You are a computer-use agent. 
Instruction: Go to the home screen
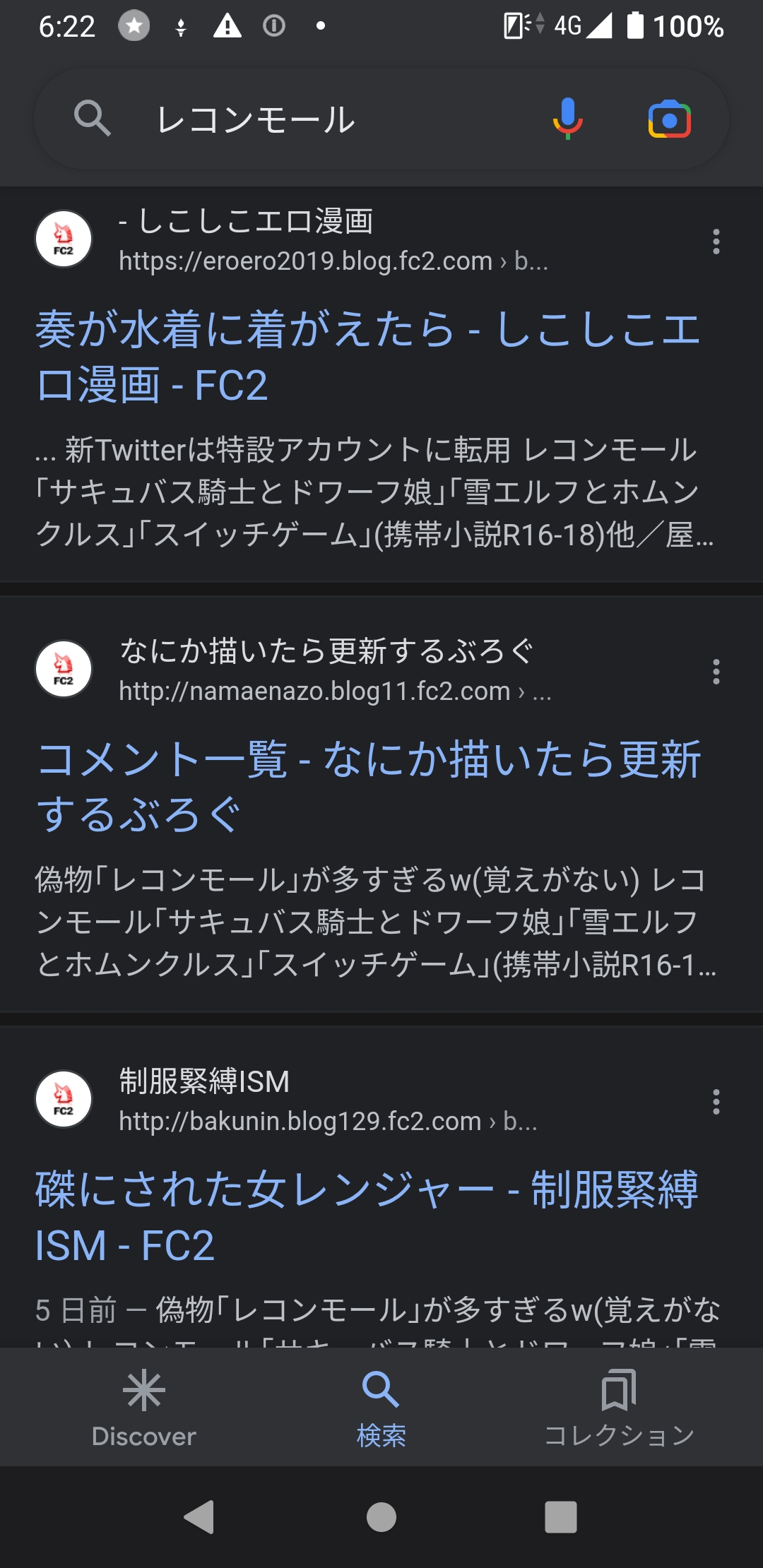[381, 1516]
